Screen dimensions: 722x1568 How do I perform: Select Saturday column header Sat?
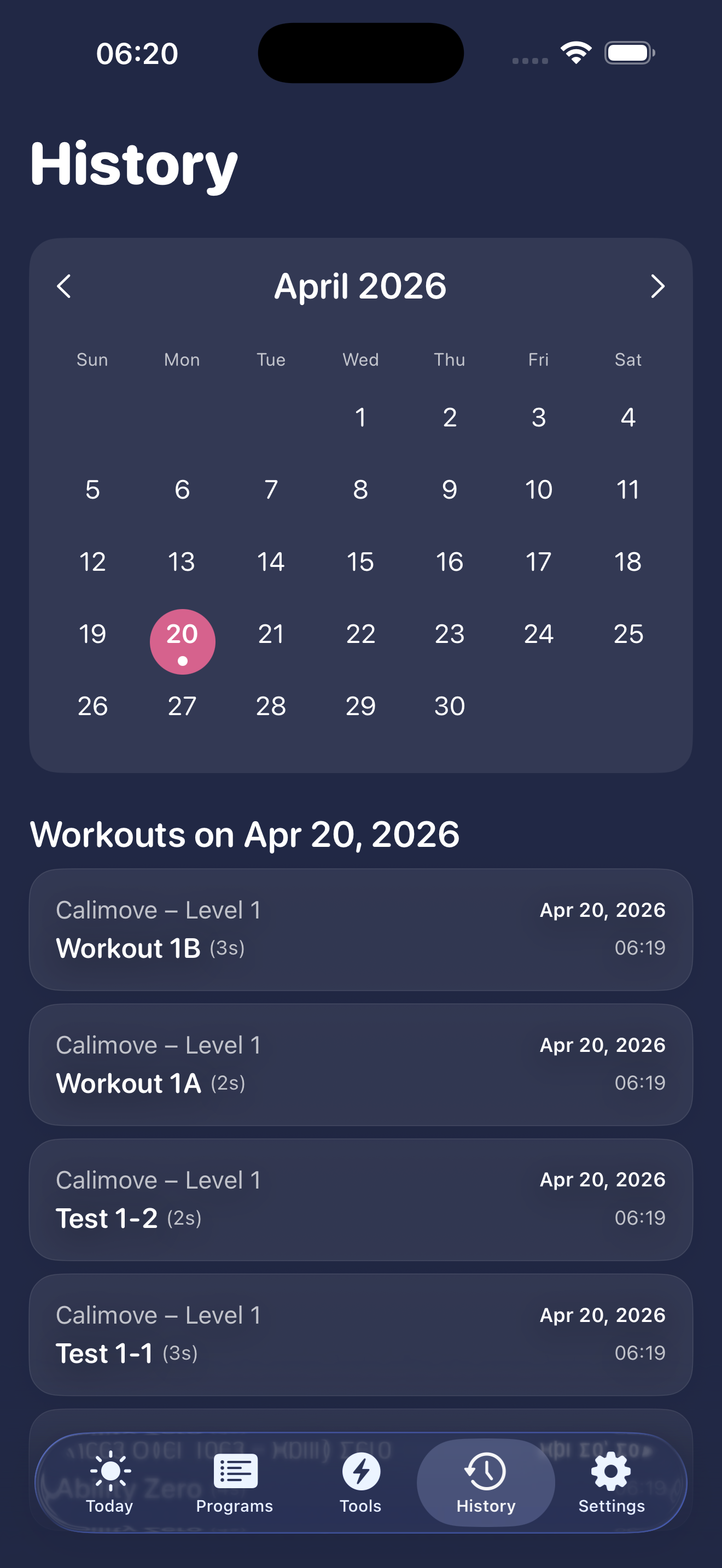(627, 360)
